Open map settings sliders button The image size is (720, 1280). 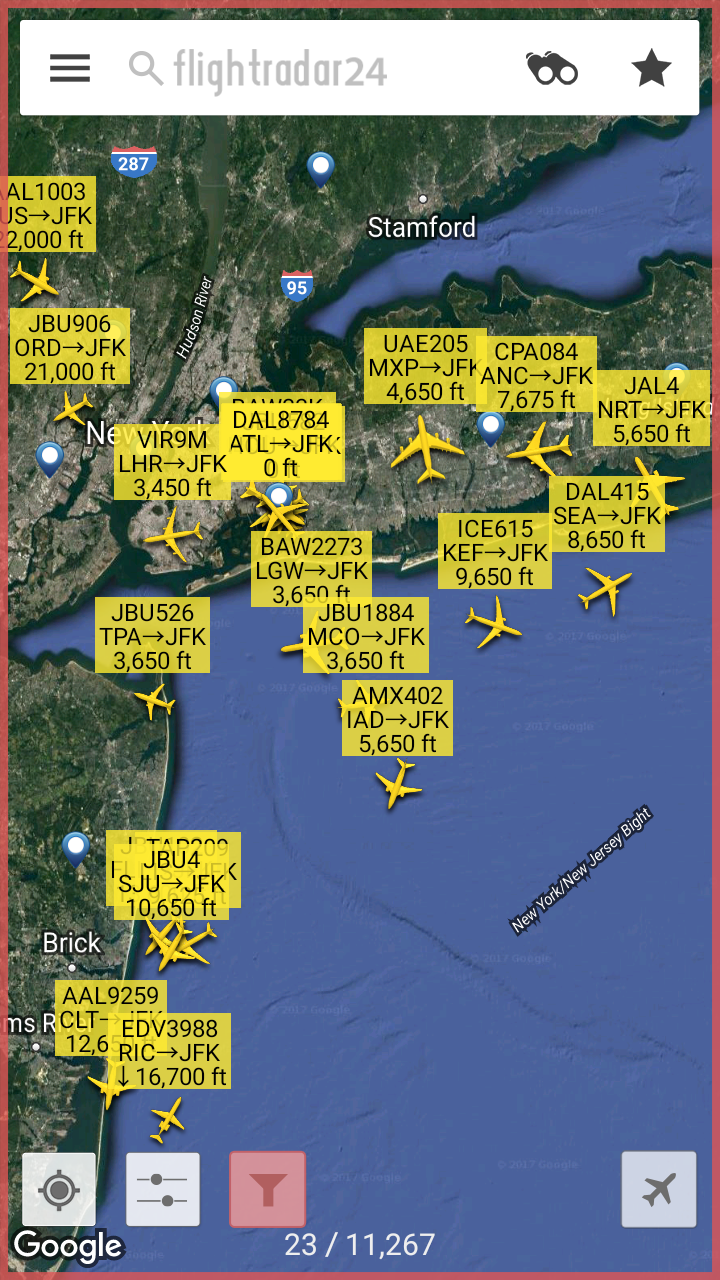tap(163, 1190)
